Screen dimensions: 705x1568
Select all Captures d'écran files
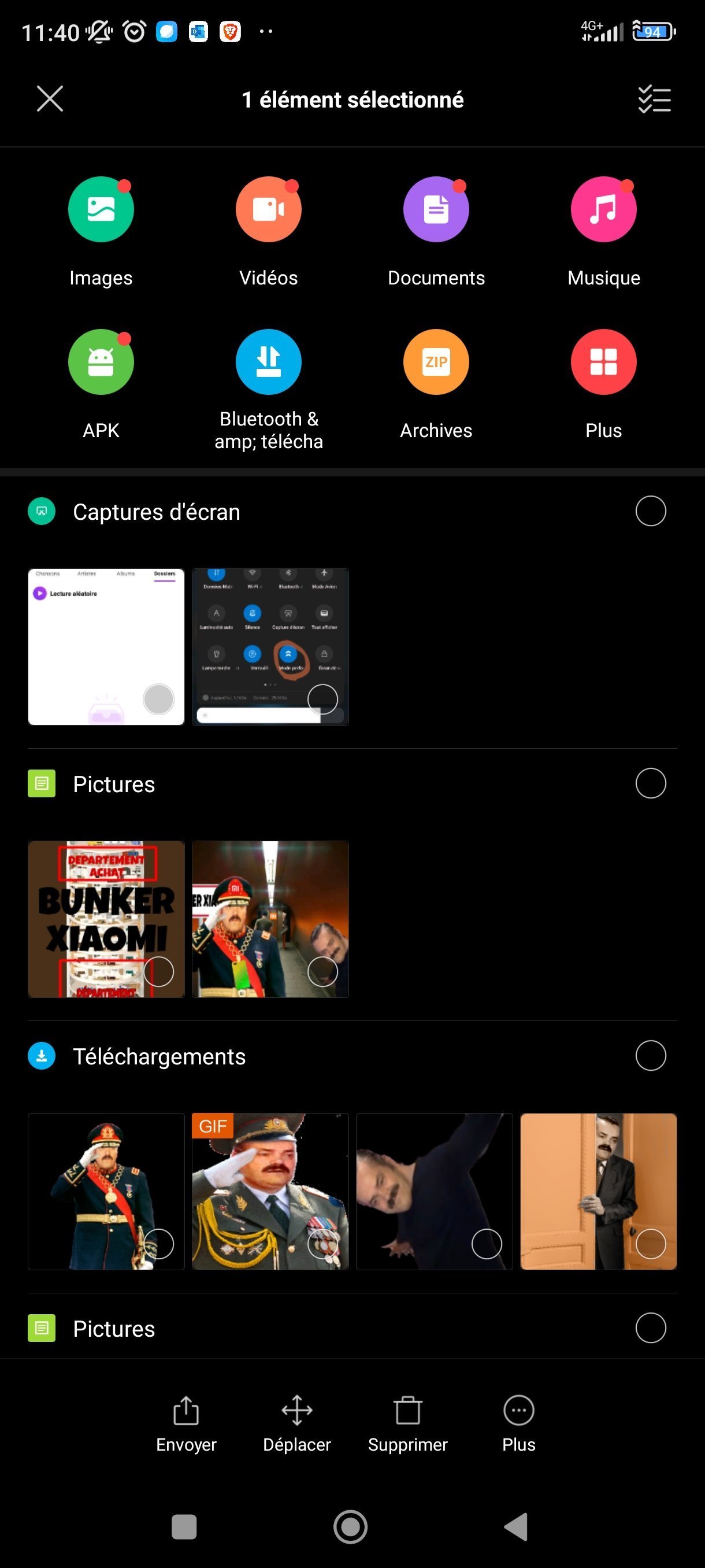coord(650,511)
